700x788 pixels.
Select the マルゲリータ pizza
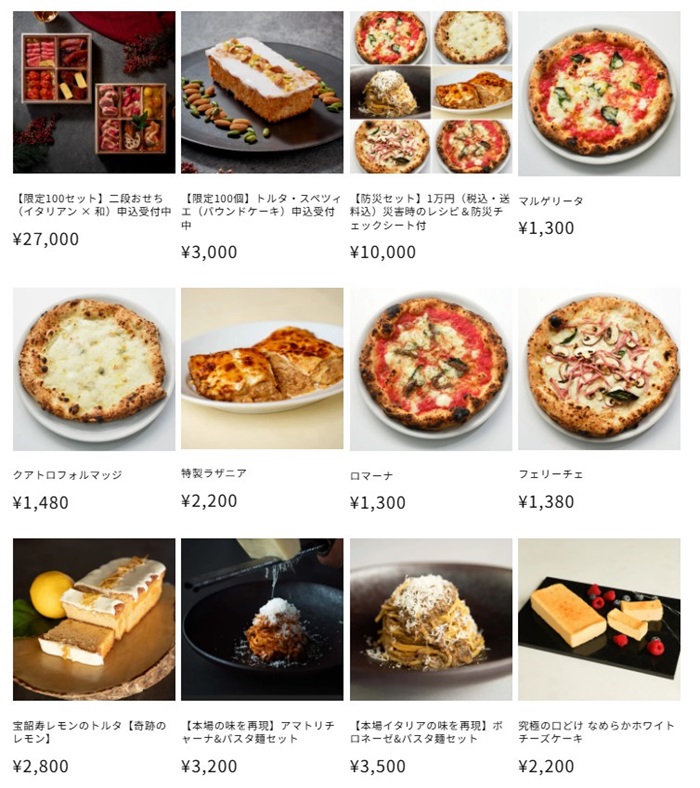[x=599, y=93]
